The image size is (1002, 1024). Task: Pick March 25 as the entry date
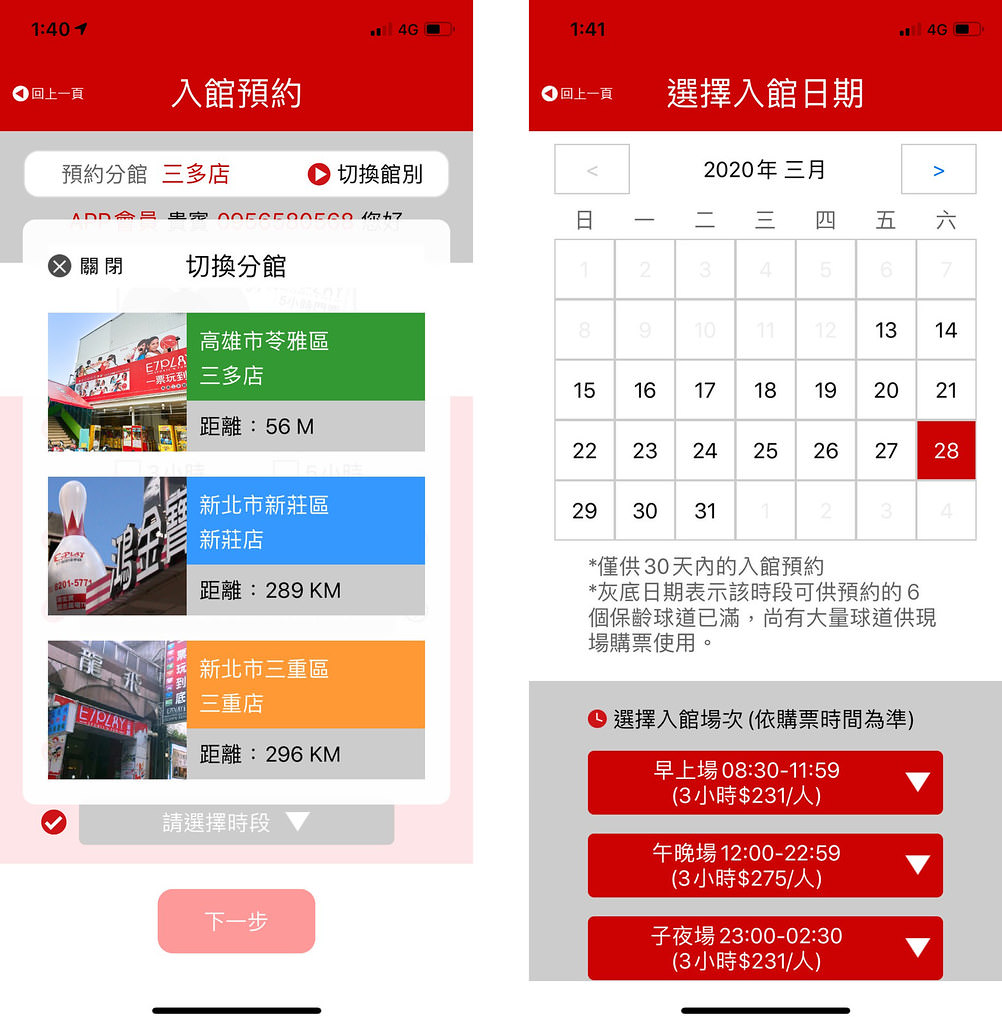tap(765, 451)
